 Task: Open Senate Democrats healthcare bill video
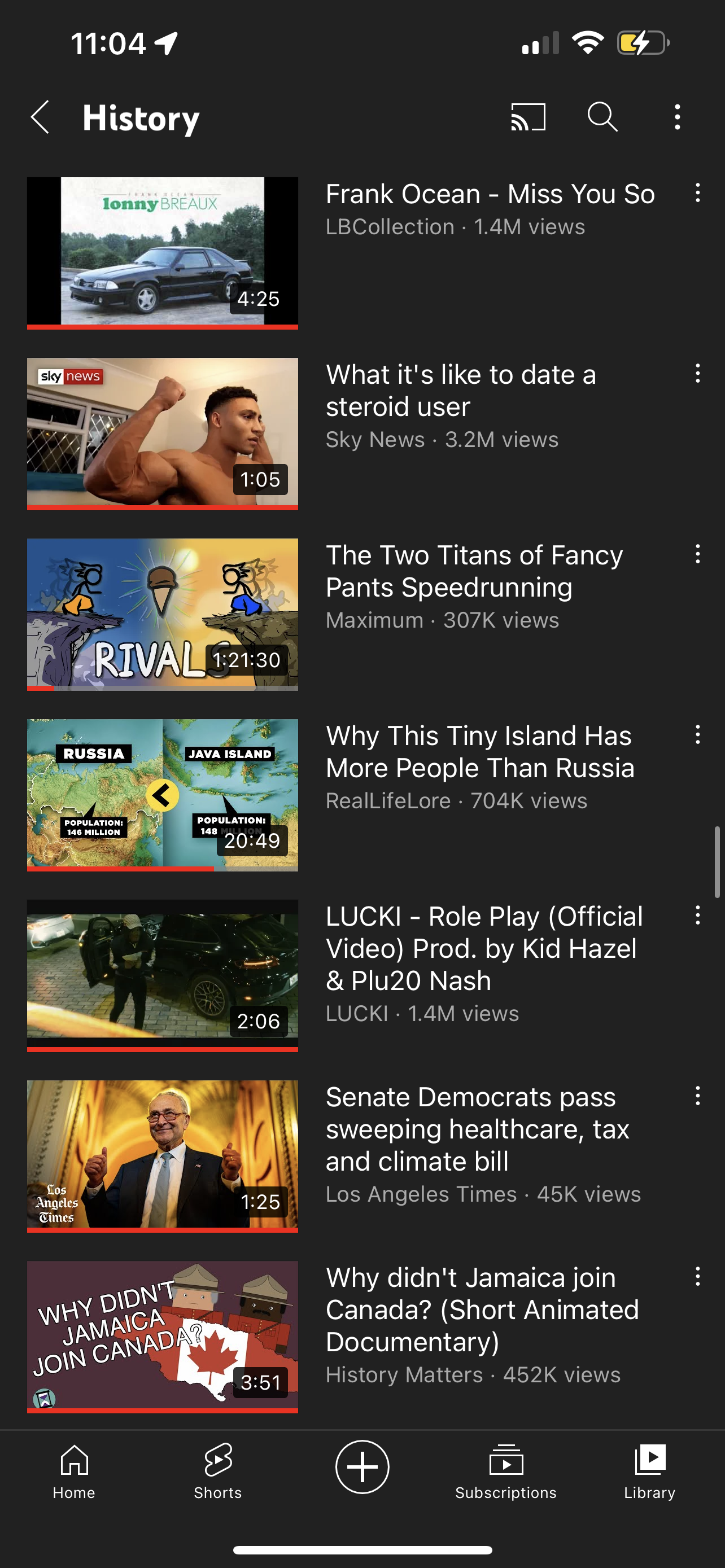(163, 1157)
